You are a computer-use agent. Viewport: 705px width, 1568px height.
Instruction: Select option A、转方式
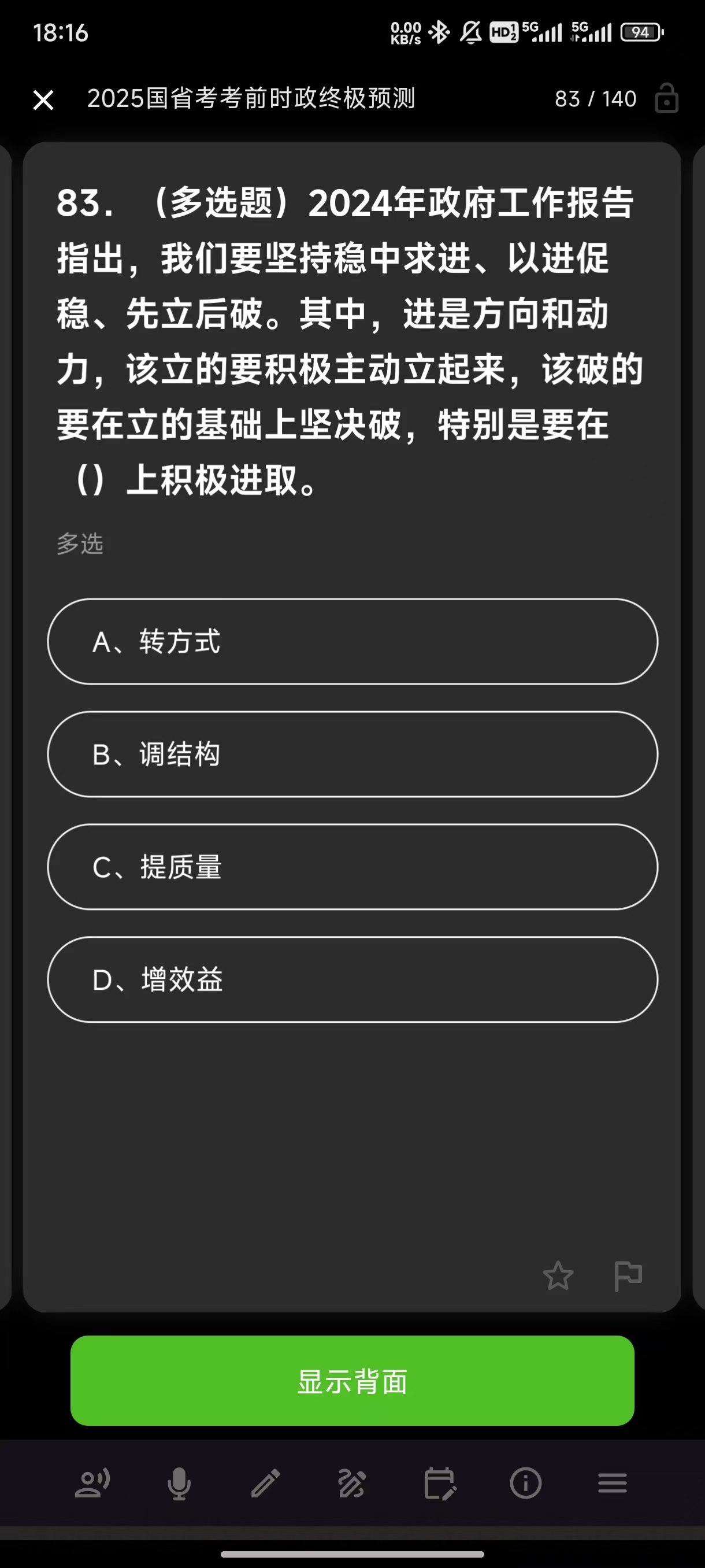tap(352, 642)
